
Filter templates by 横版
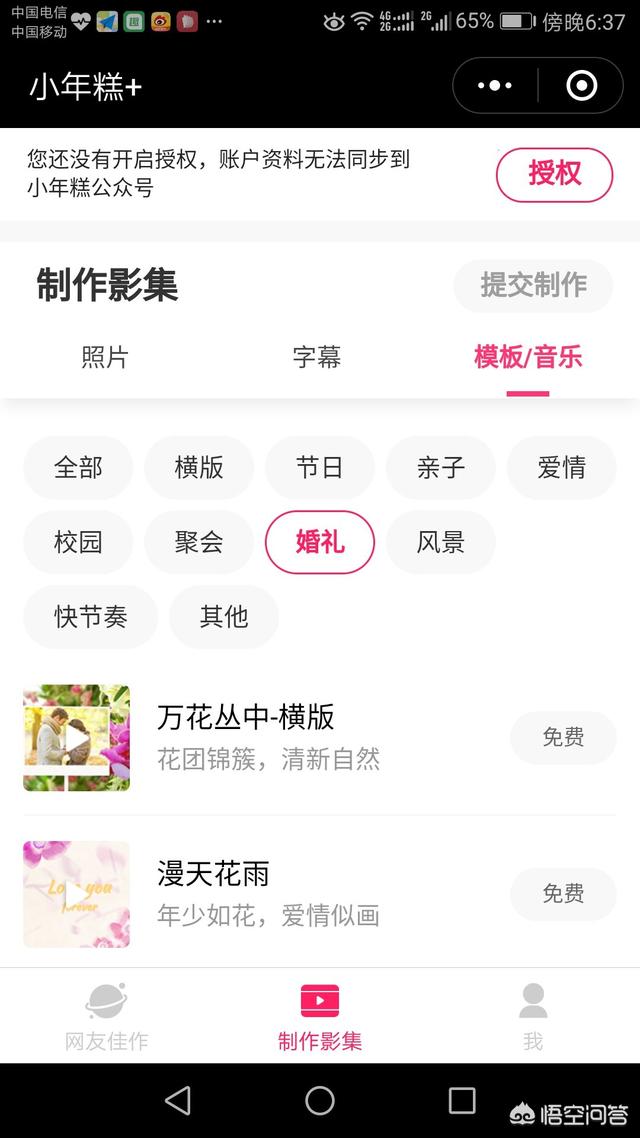[x=199, y=467]
